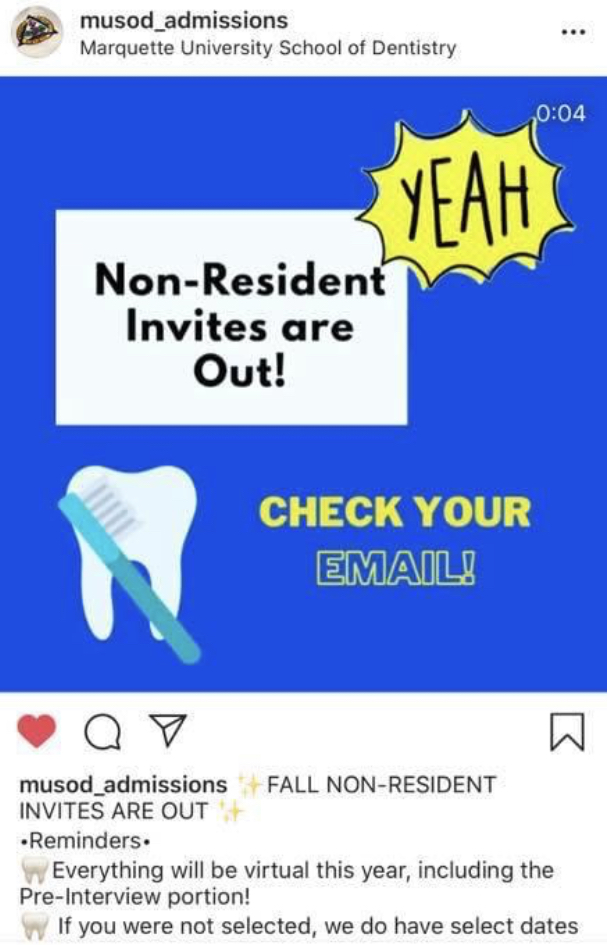The image size is (607, 945).
Task: Save the post with the bookmark icon
Action: click(x=566, y=735)
